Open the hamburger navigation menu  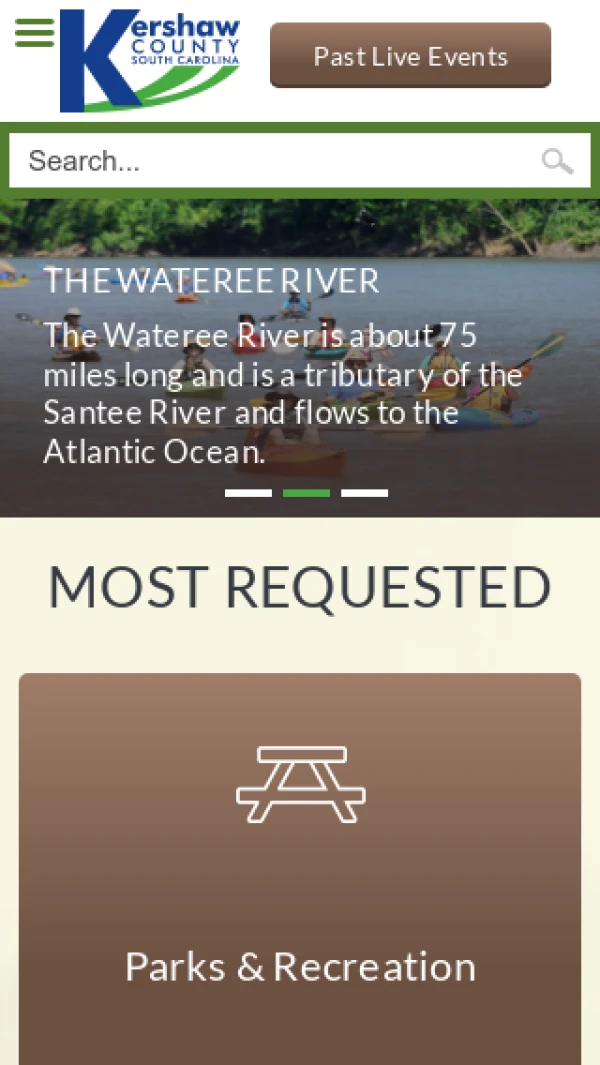(34, 34)
